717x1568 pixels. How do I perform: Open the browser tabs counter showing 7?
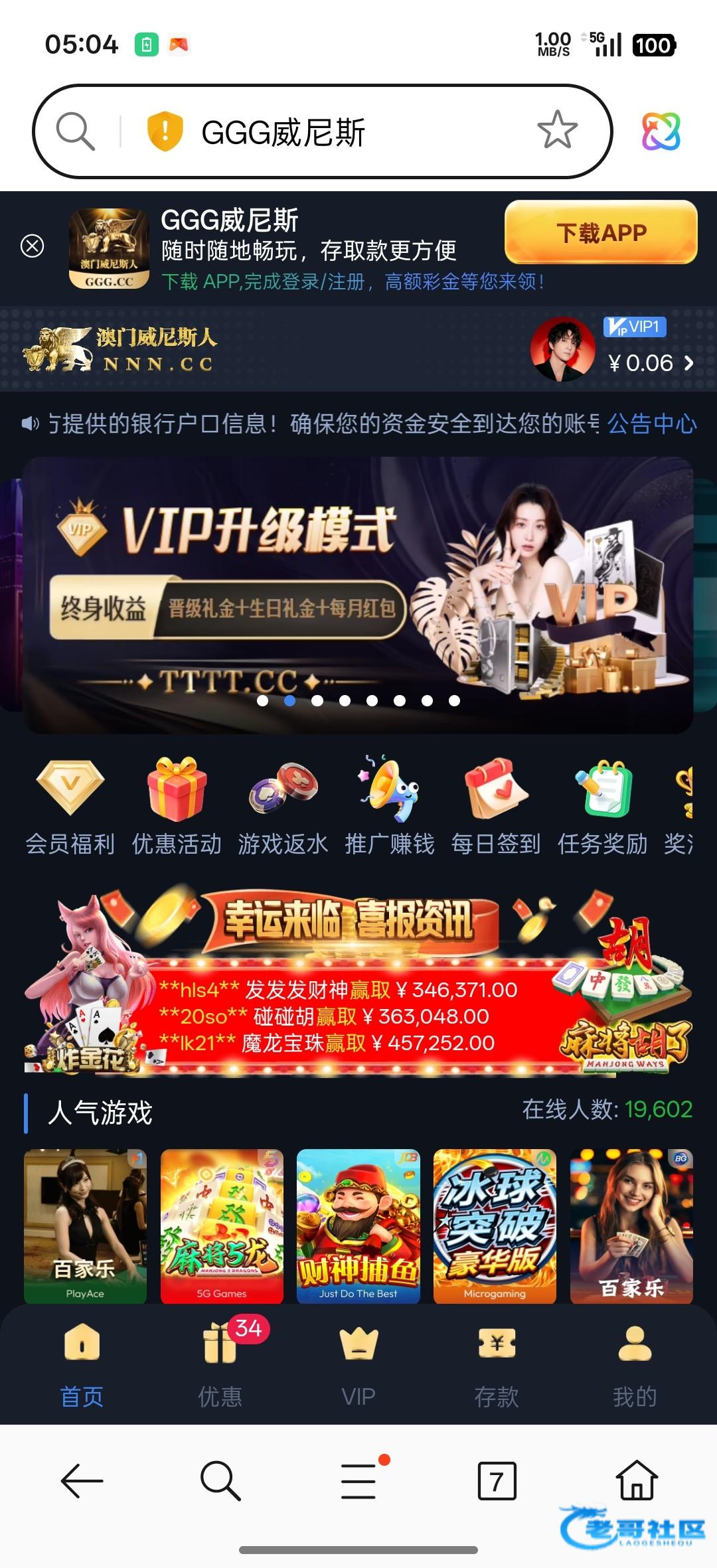(497, 1480)
